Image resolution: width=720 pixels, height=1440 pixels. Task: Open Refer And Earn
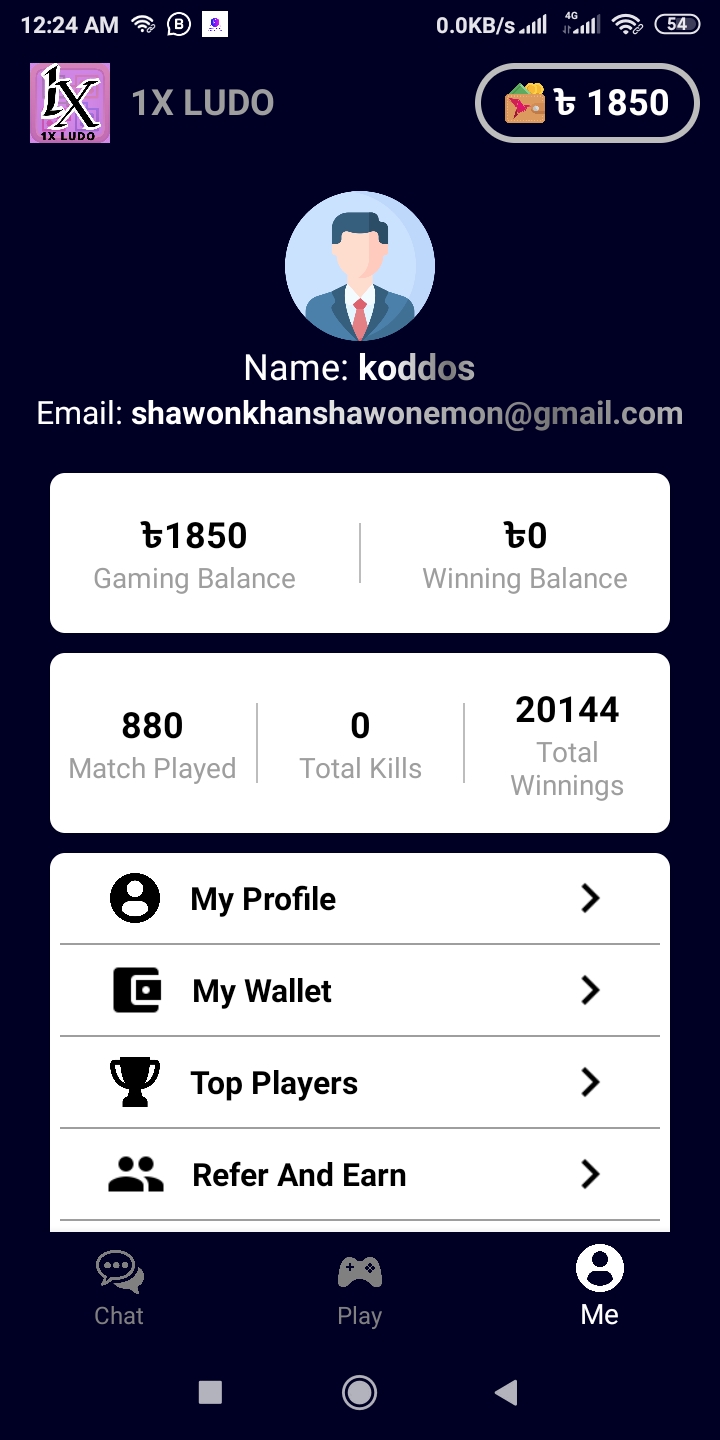360,1174
